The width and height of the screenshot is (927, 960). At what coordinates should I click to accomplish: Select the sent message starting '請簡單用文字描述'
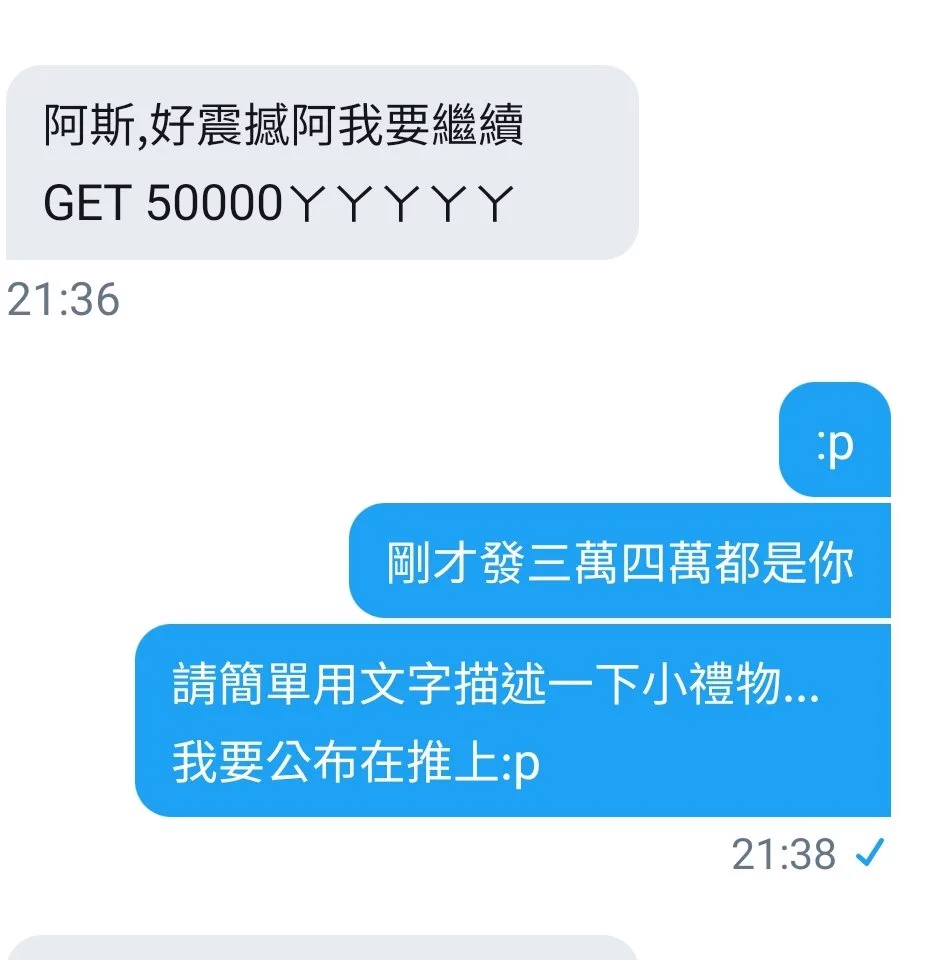512,722
